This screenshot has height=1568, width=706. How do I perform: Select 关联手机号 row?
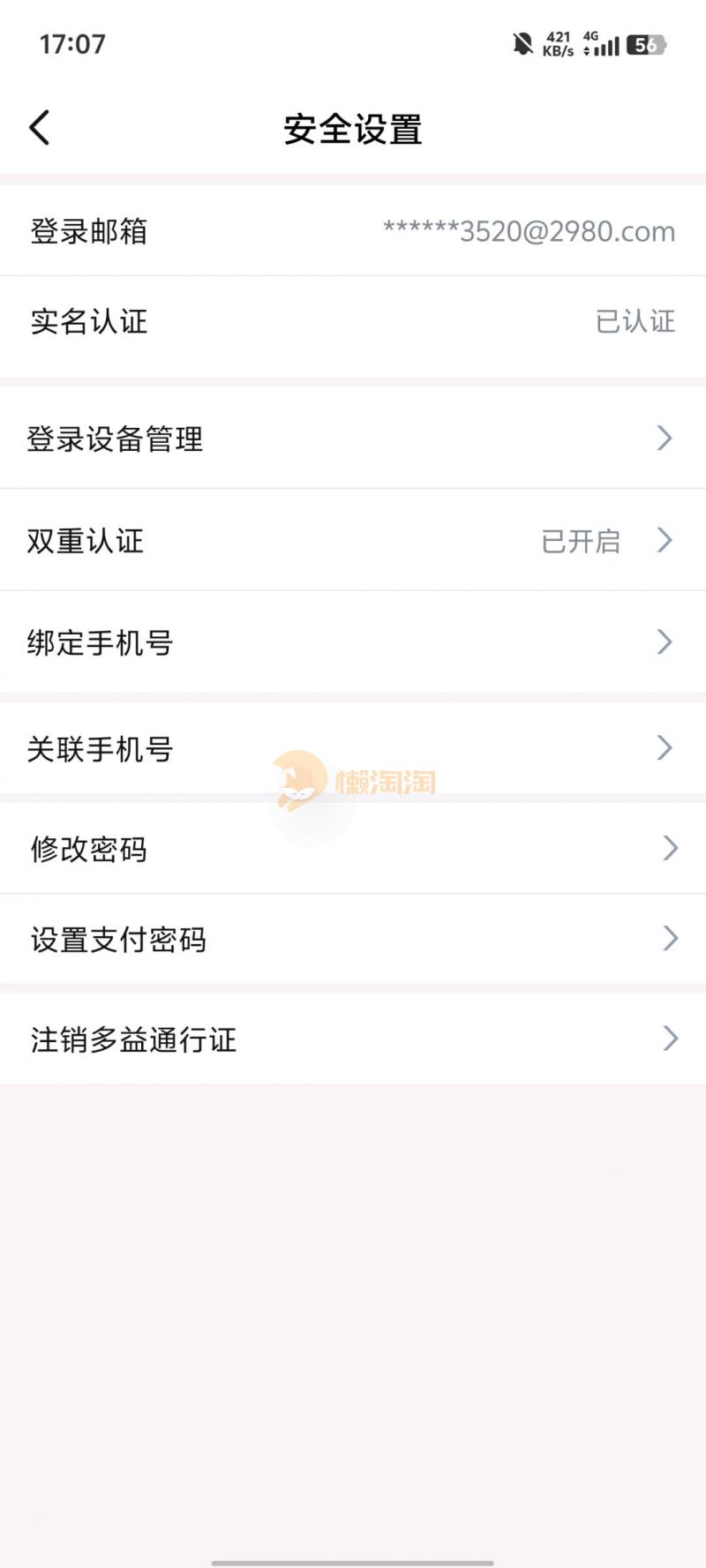(353, 748)
